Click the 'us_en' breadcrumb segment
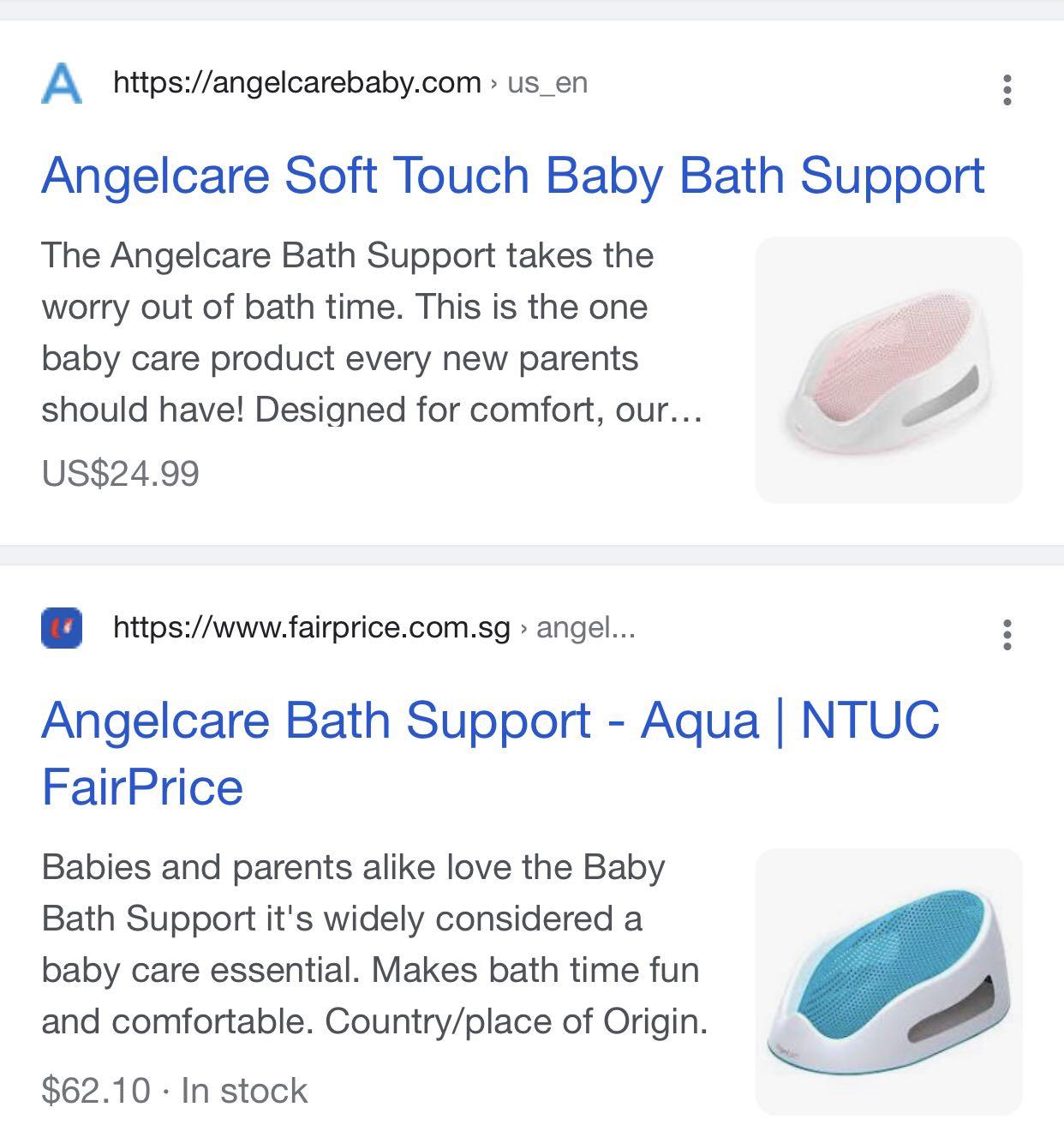This screenshot has width=1064, height=1143. (x=548, y=82)
